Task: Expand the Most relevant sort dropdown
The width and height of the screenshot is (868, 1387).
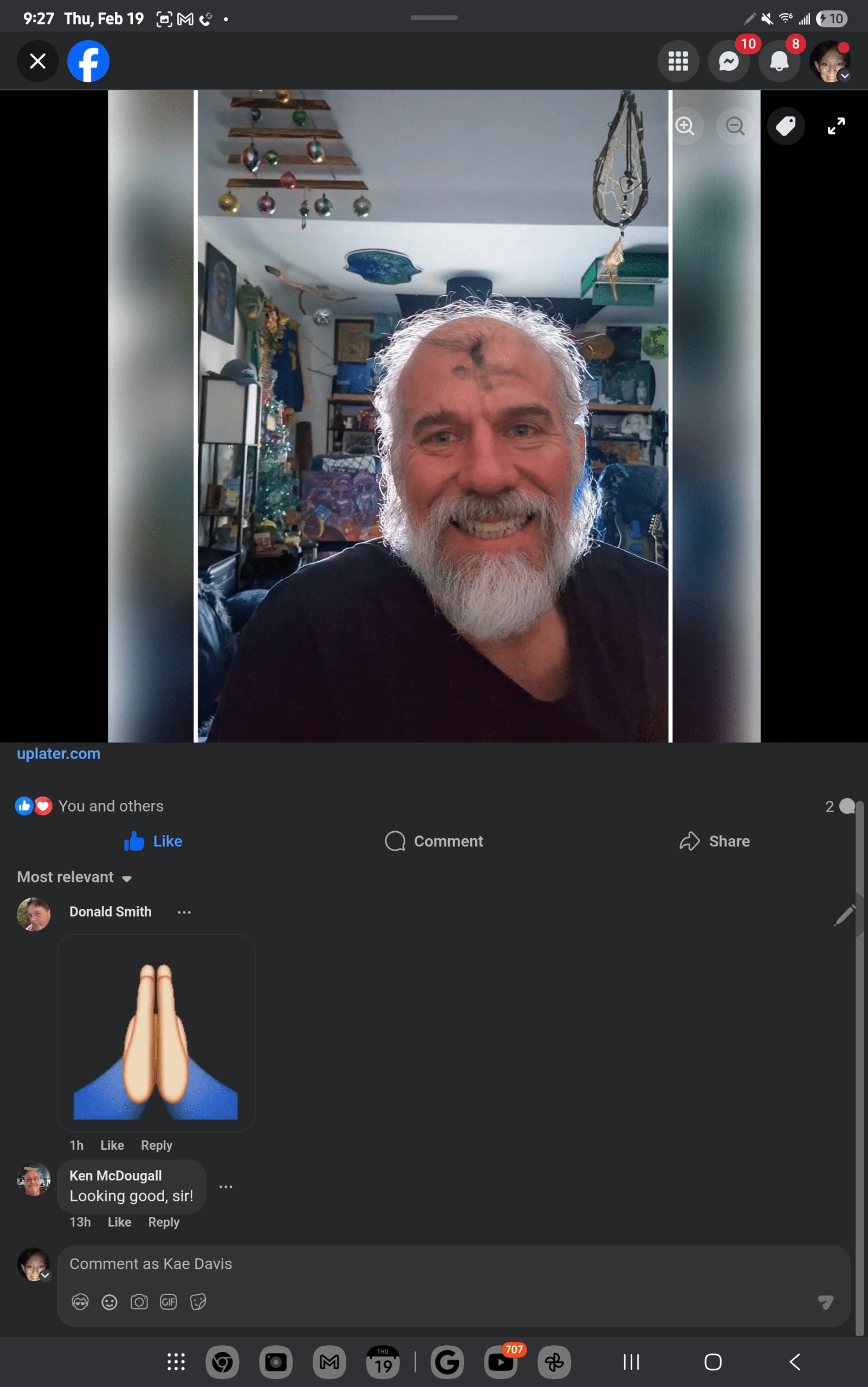Action: pos(75,877)
